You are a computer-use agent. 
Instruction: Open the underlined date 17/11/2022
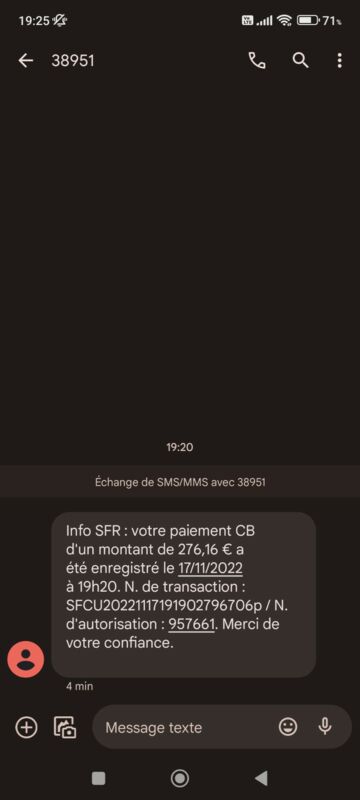pos(210,568)
